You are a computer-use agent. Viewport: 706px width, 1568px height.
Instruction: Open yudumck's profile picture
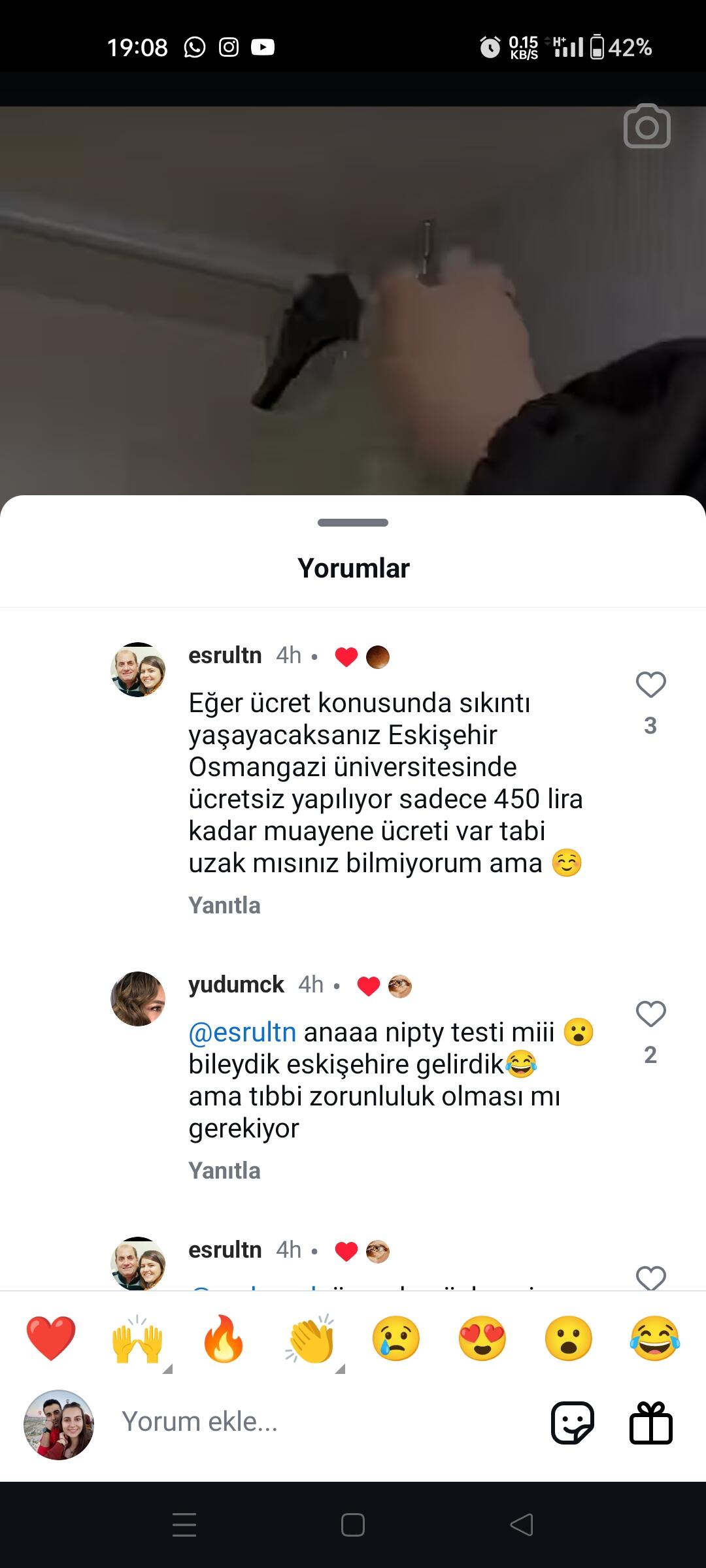(138, 998)
